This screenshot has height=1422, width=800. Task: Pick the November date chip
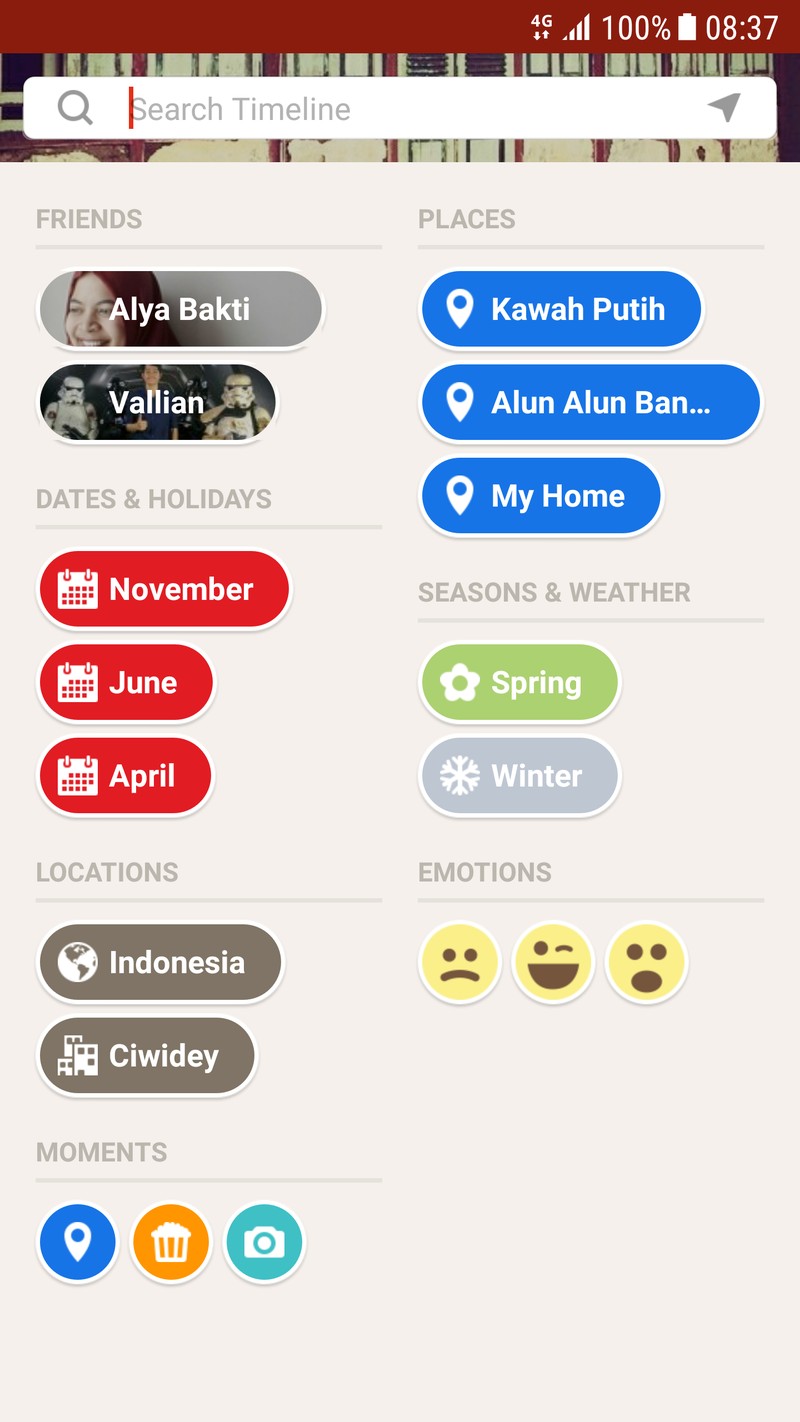(164, 589)
